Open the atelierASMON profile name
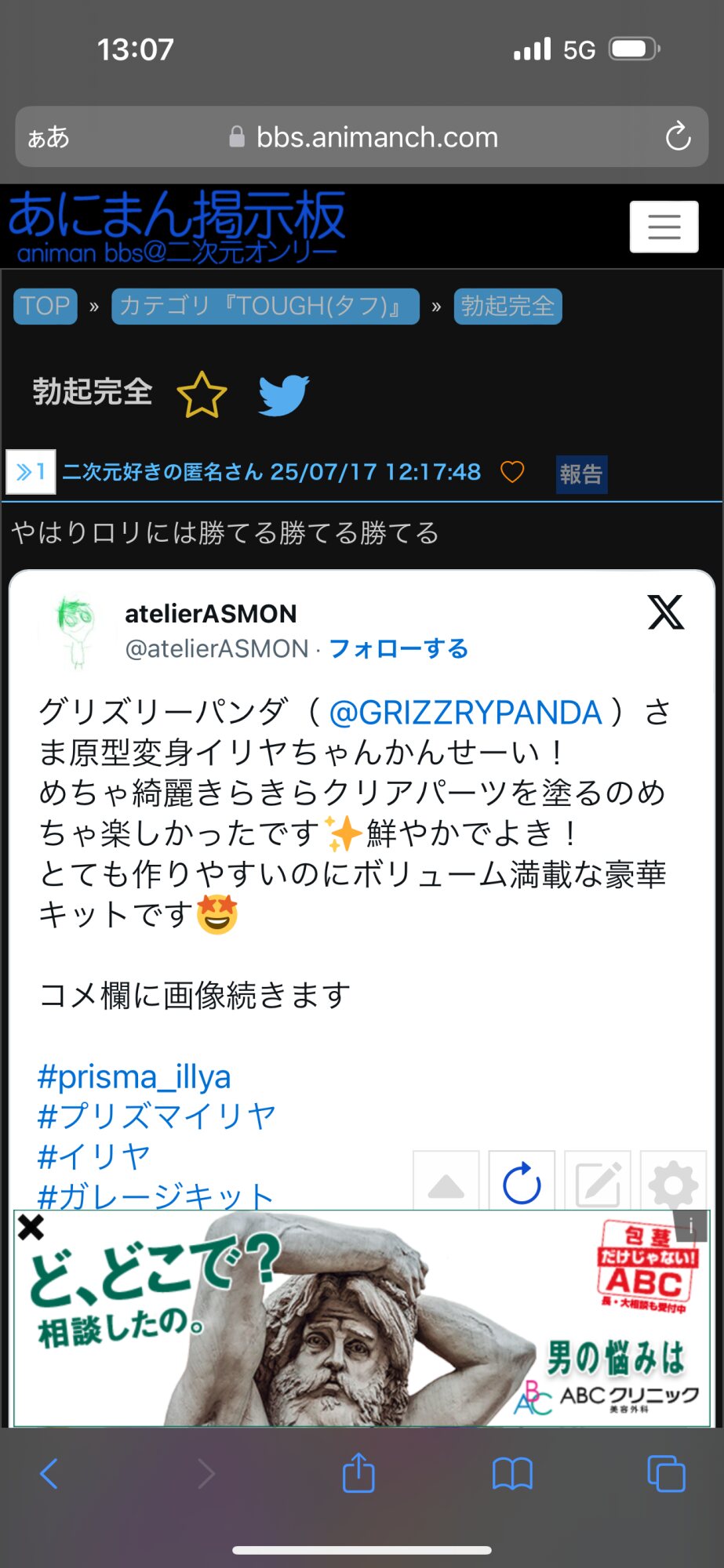 click(x=210, y=614)
